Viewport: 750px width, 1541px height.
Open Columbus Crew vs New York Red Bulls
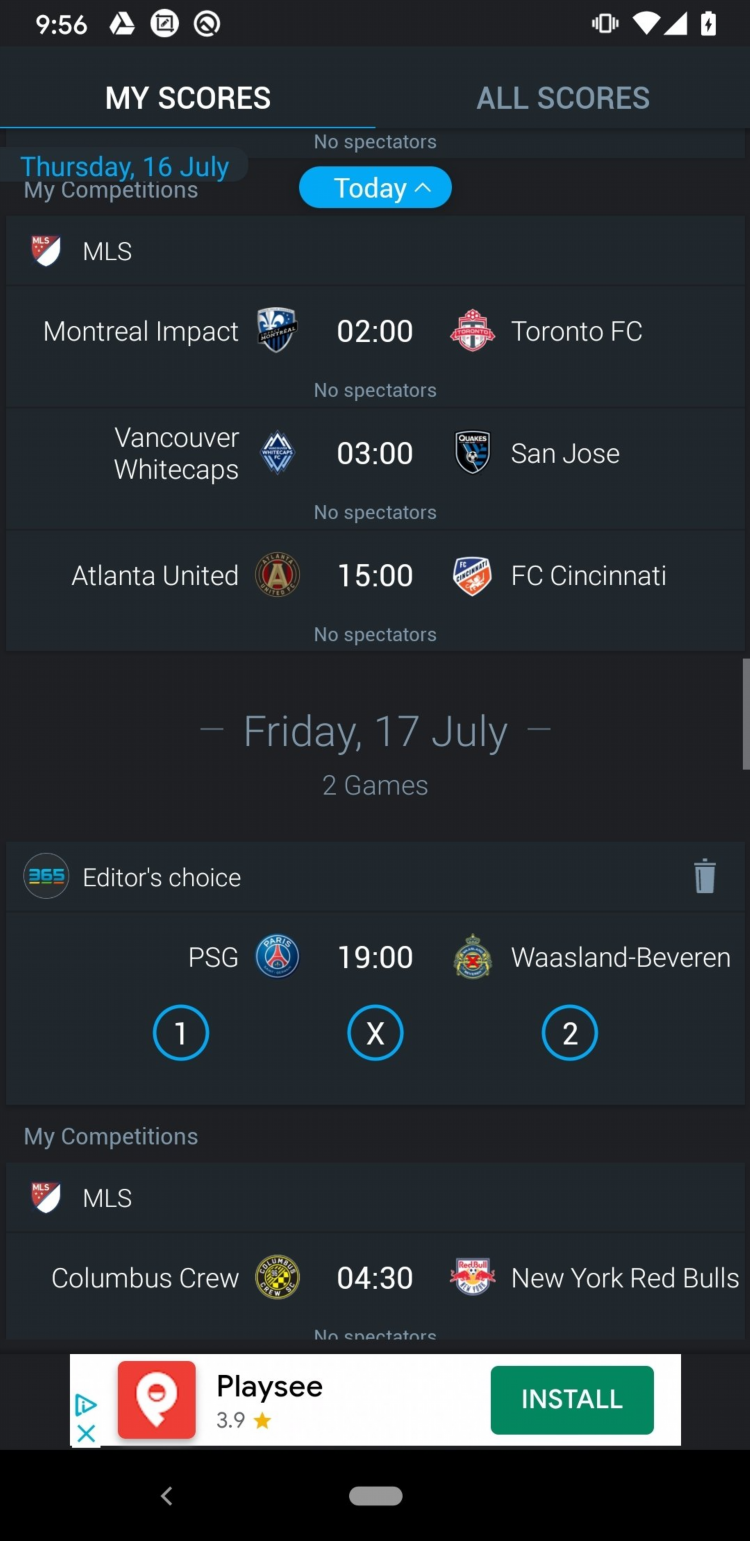click(375, 1278)
